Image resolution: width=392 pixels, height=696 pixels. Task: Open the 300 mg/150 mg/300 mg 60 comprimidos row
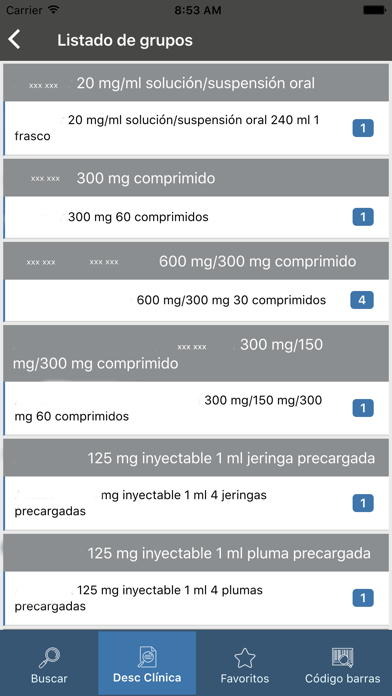(x=196, y=408)
